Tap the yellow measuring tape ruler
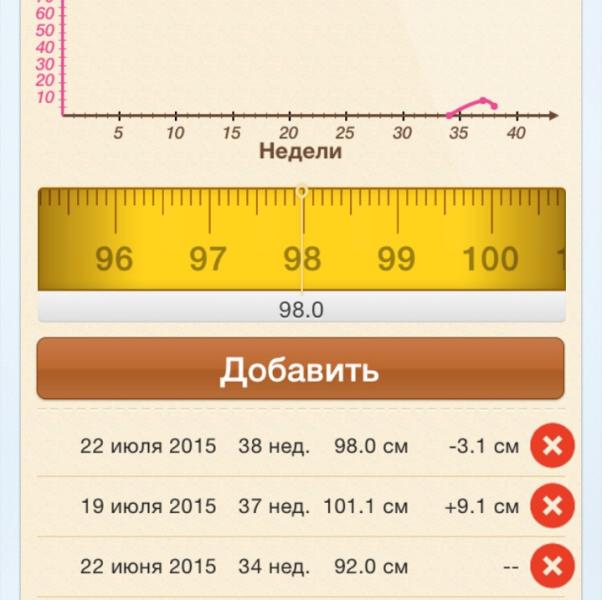Screen dimensions: 602x600 [301, 240]
